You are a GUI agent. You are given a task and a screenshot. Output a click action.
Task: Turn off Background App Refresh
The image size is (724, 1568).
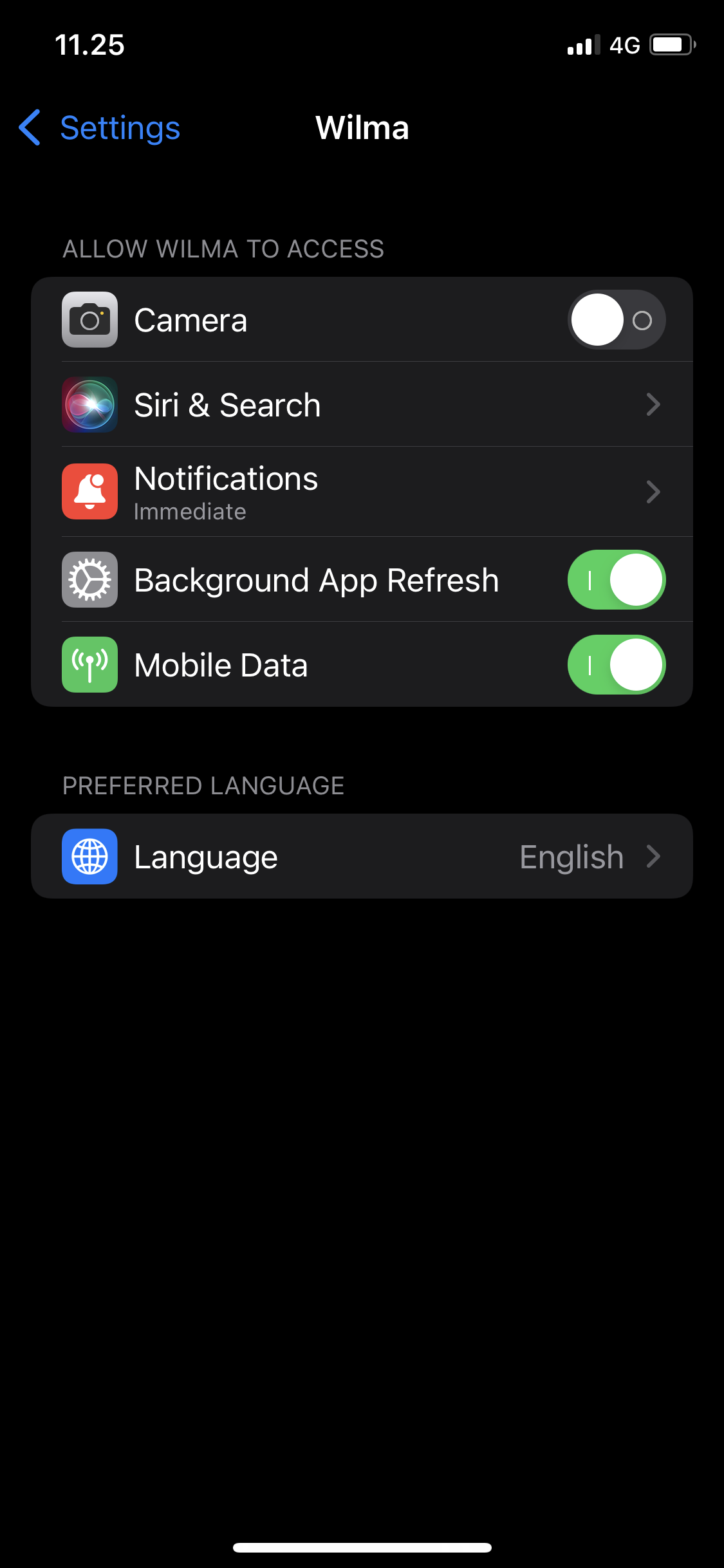pos(617,580)
